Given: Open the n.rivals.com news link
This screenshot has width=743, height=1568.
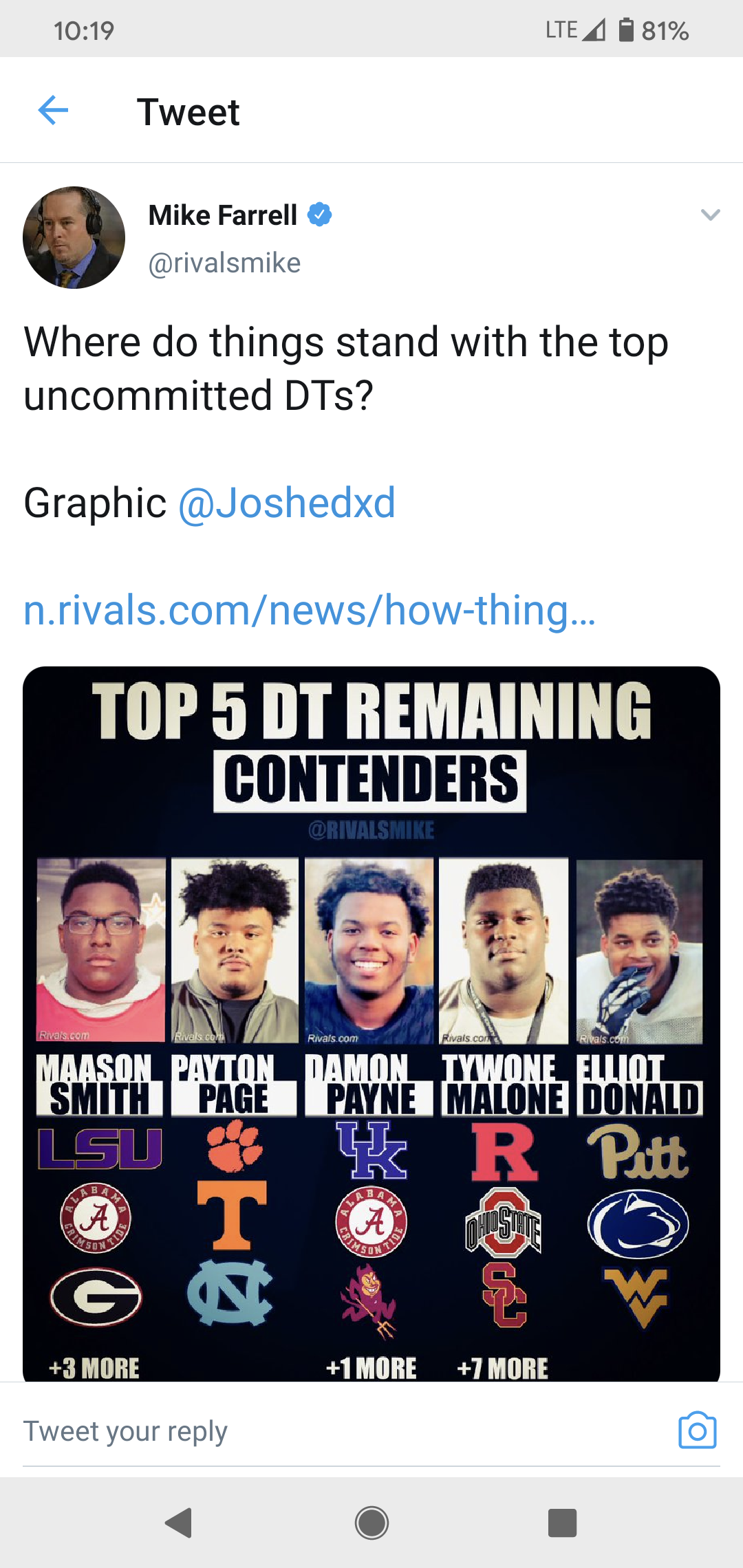Looking at the screenshot, I should coord(310,610).
